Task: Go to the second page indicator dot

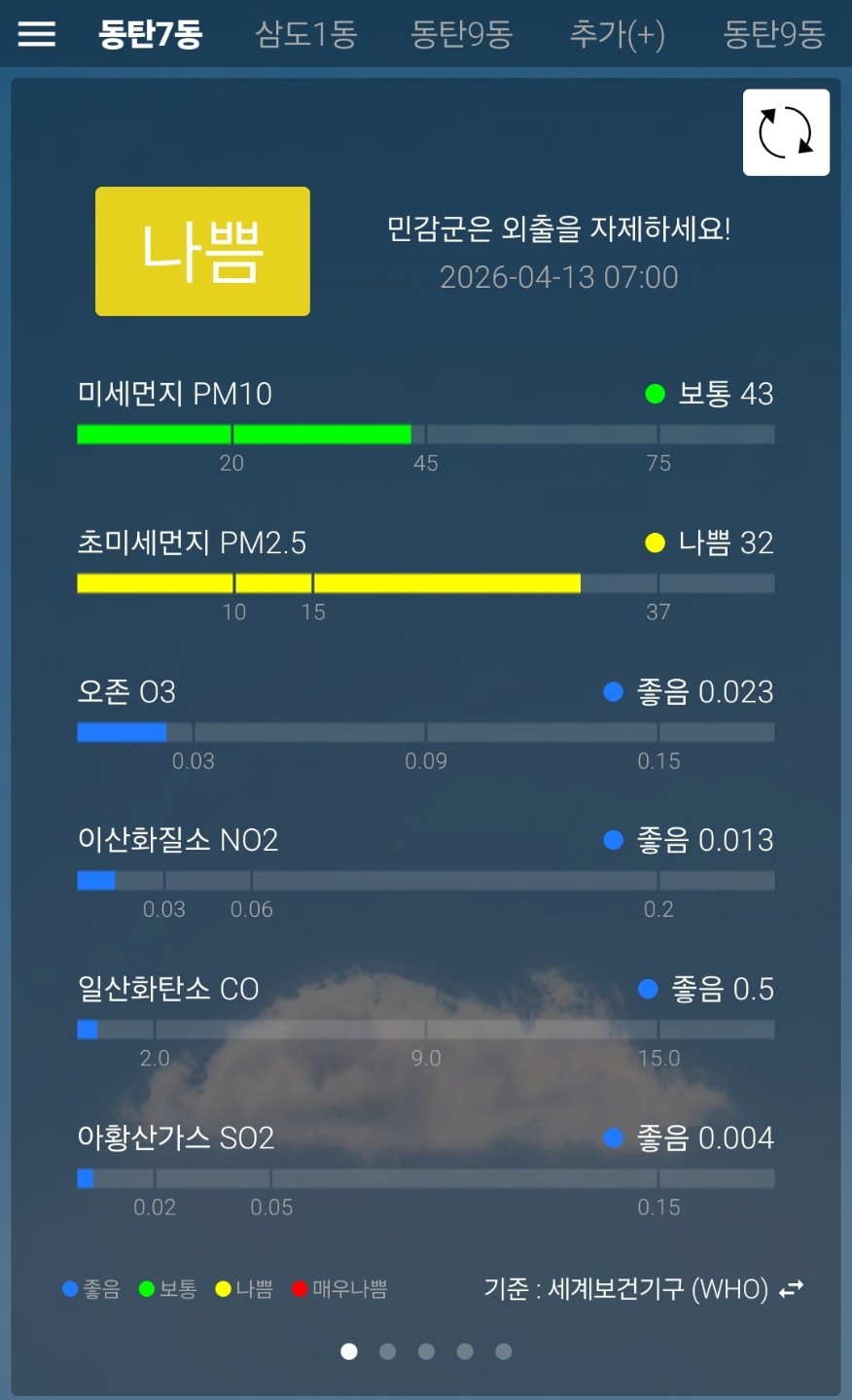Action: pos(387,1351)
